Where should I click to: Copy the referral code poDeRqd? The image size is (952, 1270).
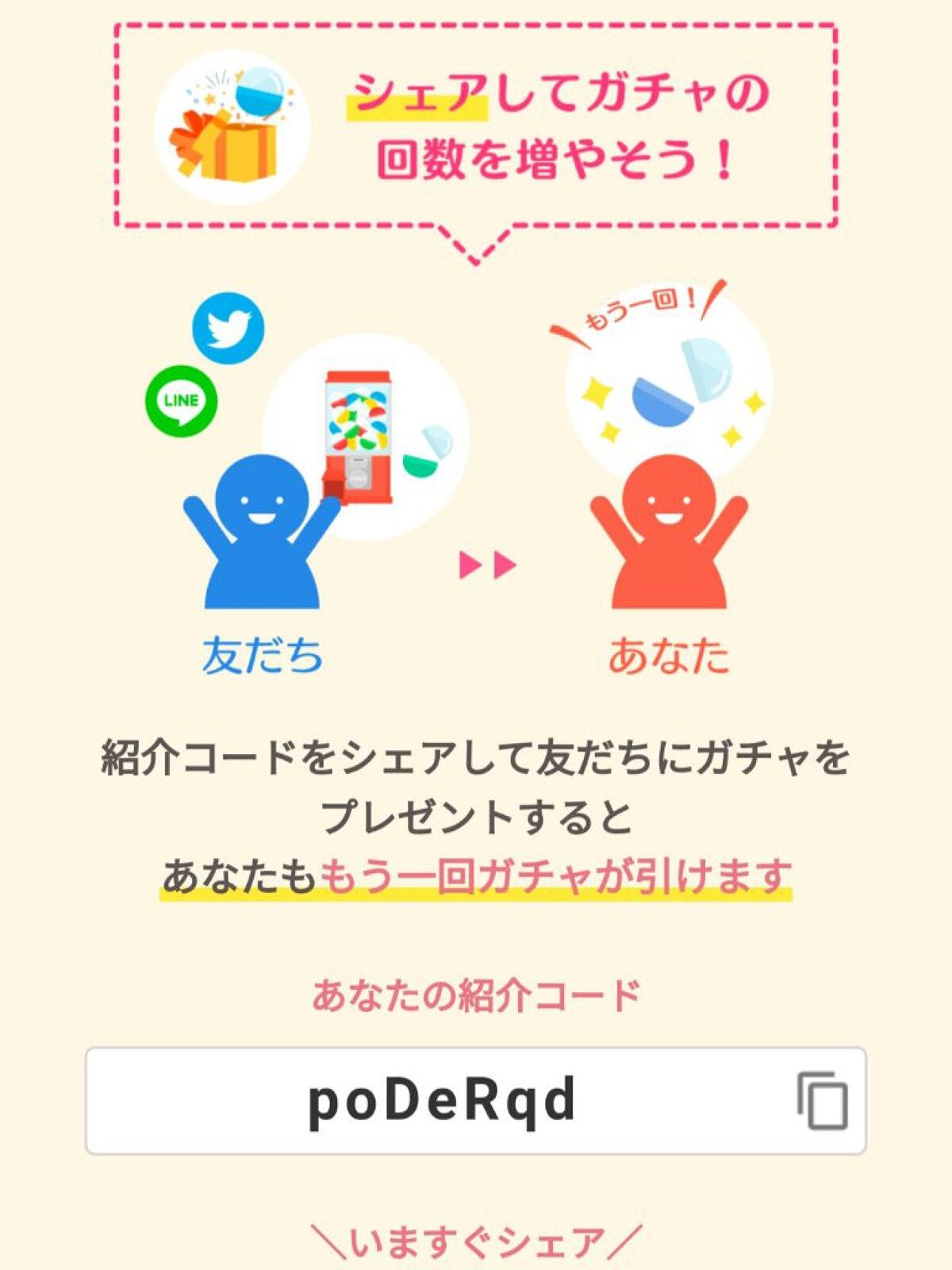coord(822,1100)
